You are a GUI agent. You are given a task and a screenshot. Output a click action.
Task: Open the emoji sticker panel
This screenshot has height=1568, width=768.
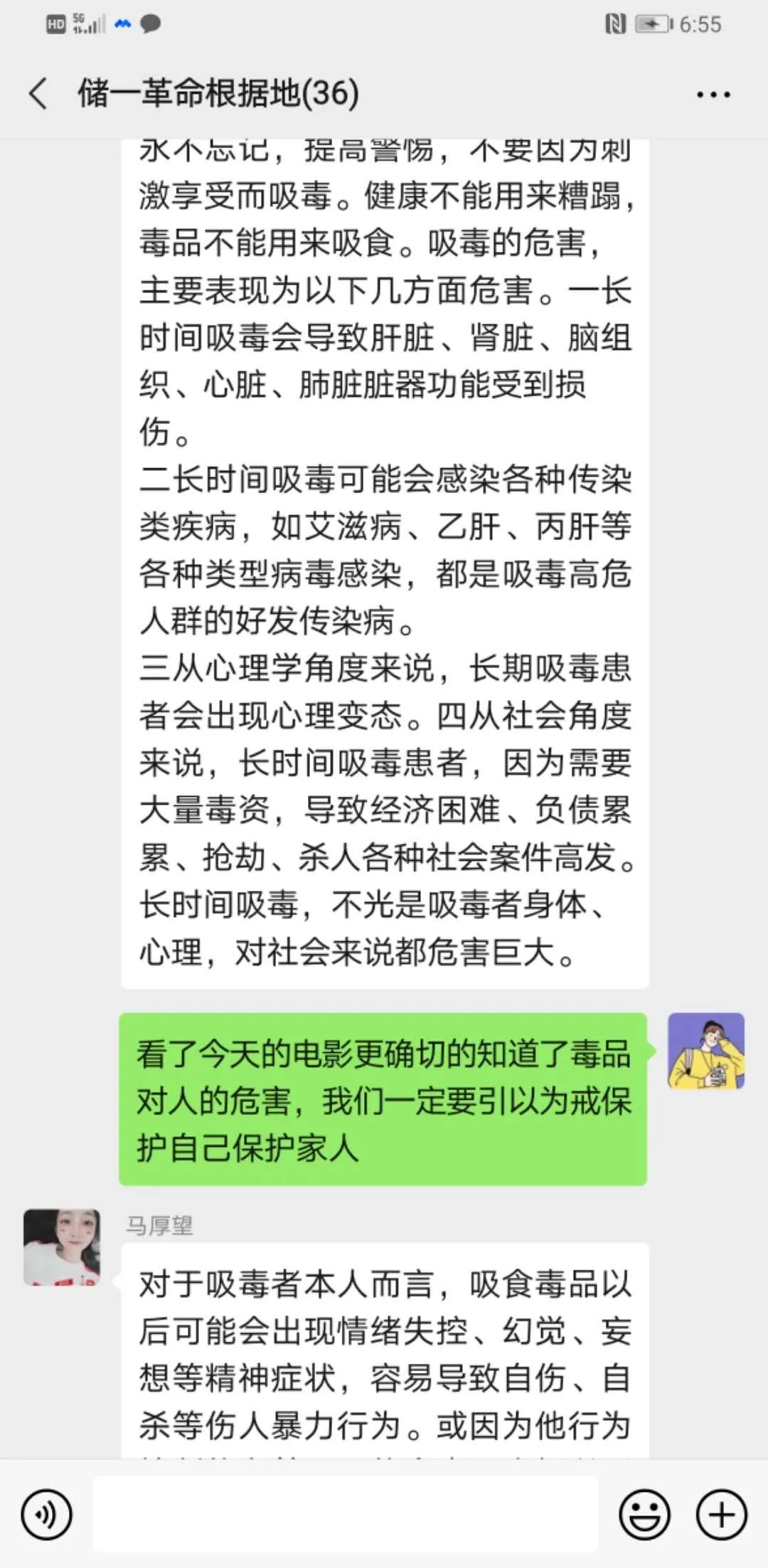(644, 1515)
